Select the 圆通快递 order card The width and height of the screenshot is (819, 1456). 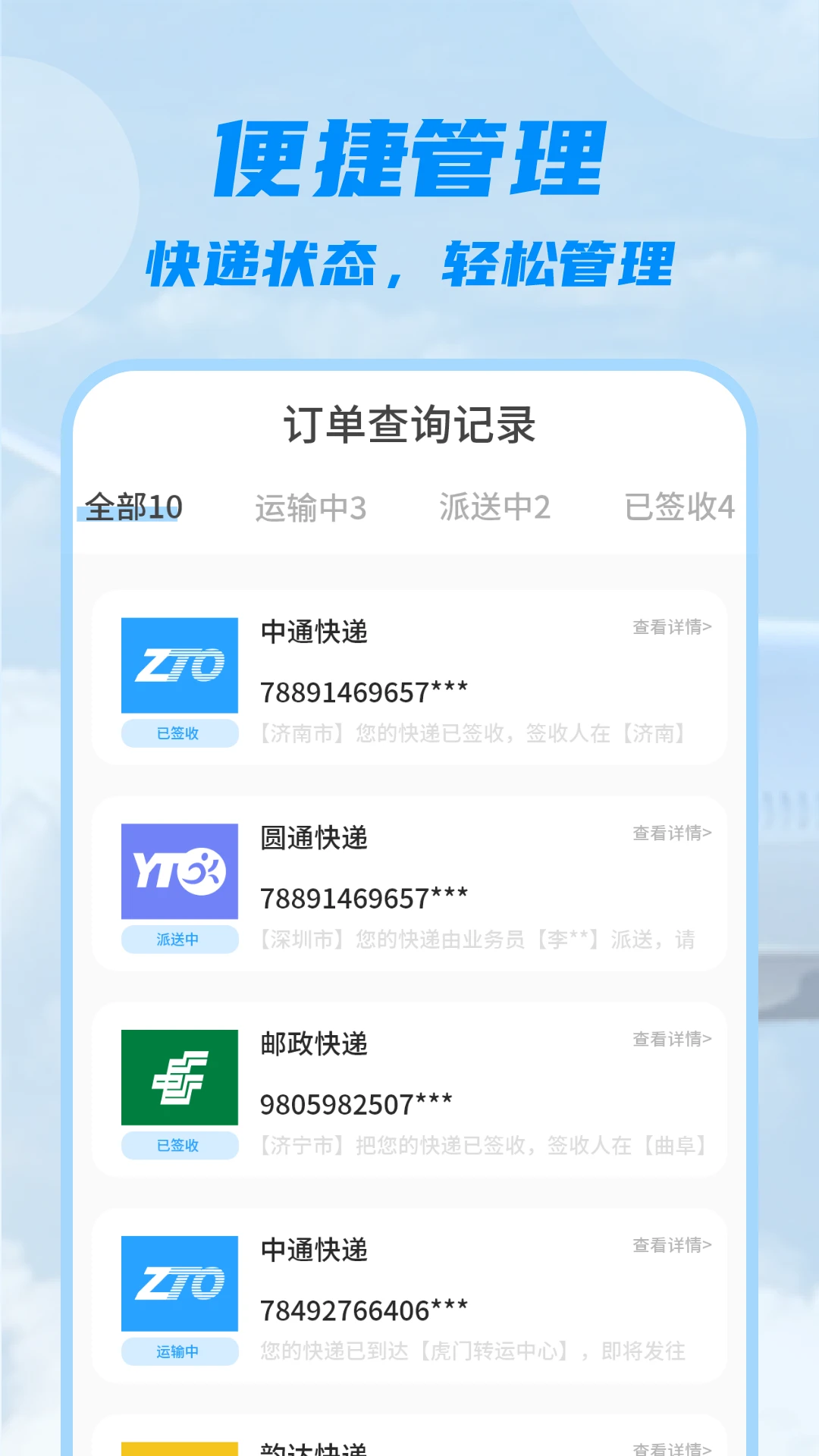click(x=409, y=883)
